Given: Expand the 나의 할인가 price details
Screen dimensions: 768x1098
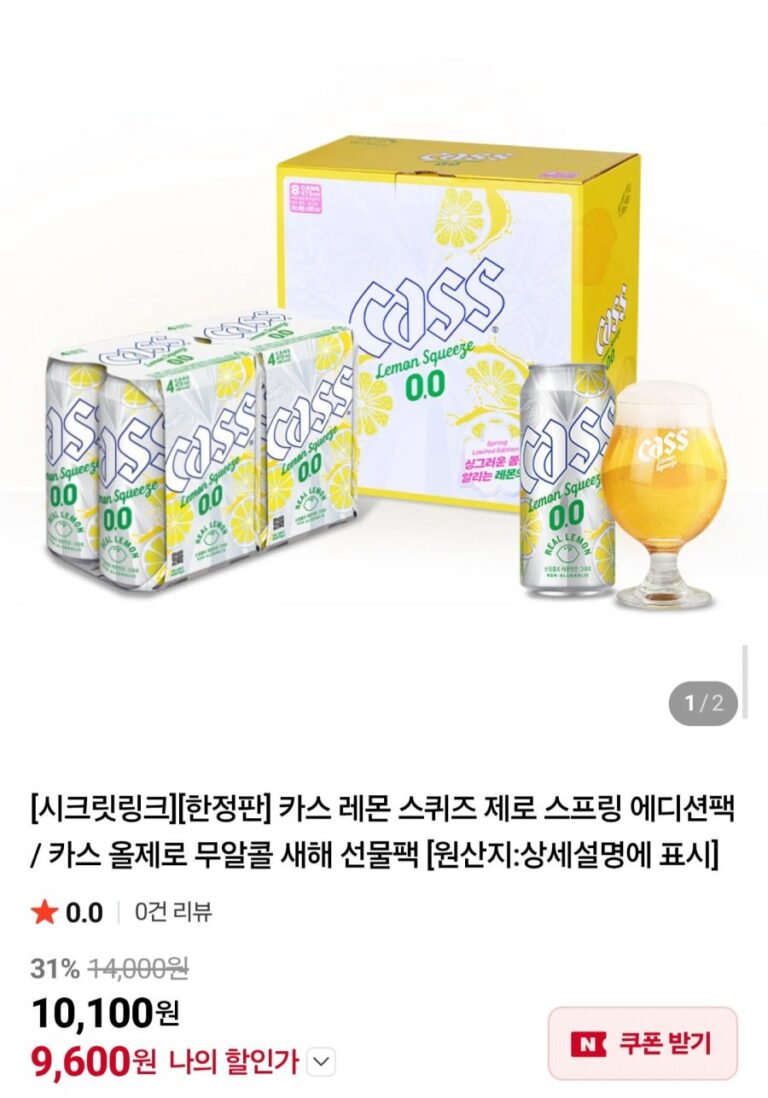Looking at the screenshot, I should (320, 1061).
